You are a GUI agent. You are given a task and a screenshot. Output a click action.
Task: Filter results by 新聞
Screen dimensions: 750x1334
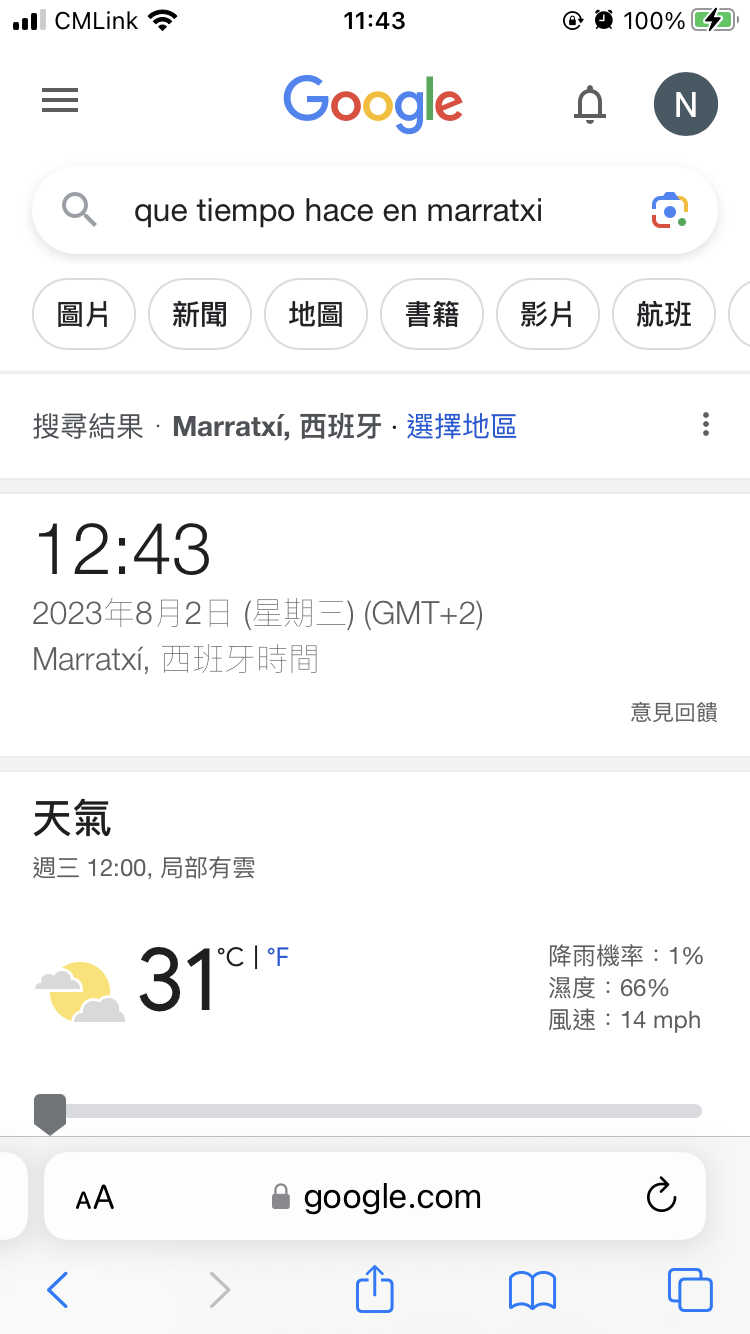pos(200,315)
